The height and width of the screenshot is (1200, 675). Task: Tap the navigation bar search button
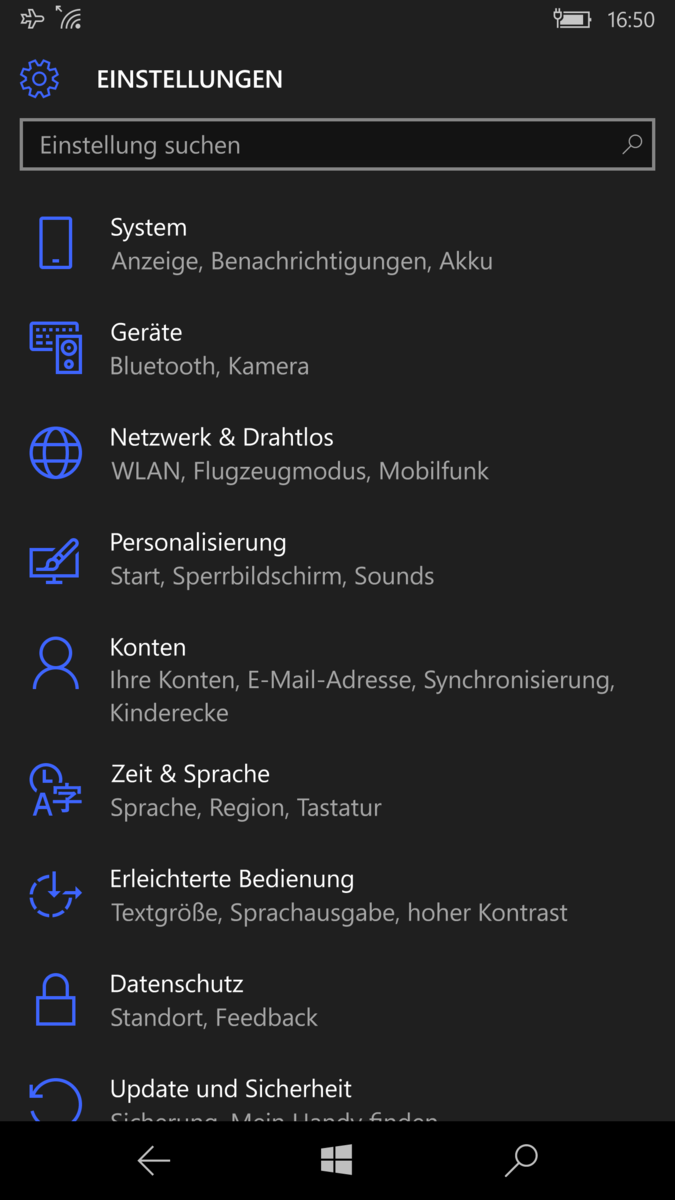pyautogui.click(x=521, y=1160)
